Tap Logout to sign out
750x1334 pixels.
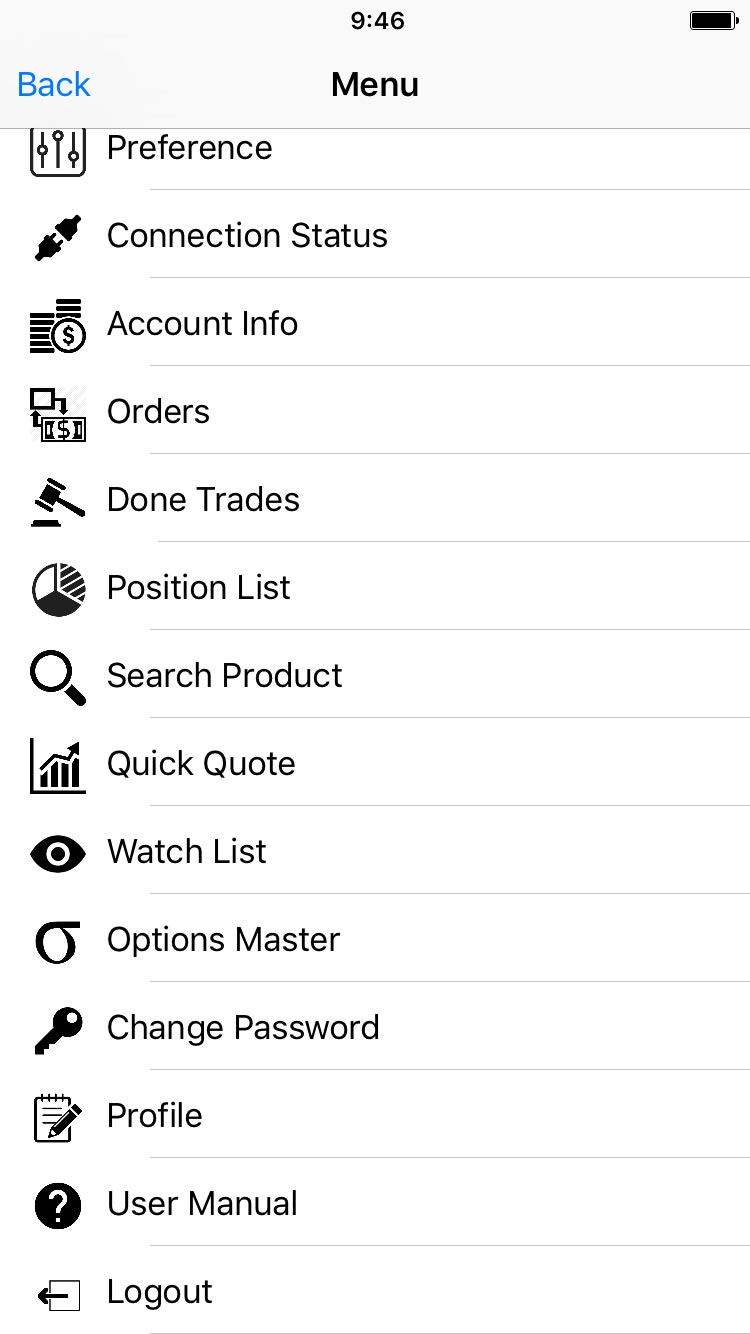[x=375, y=1291]
